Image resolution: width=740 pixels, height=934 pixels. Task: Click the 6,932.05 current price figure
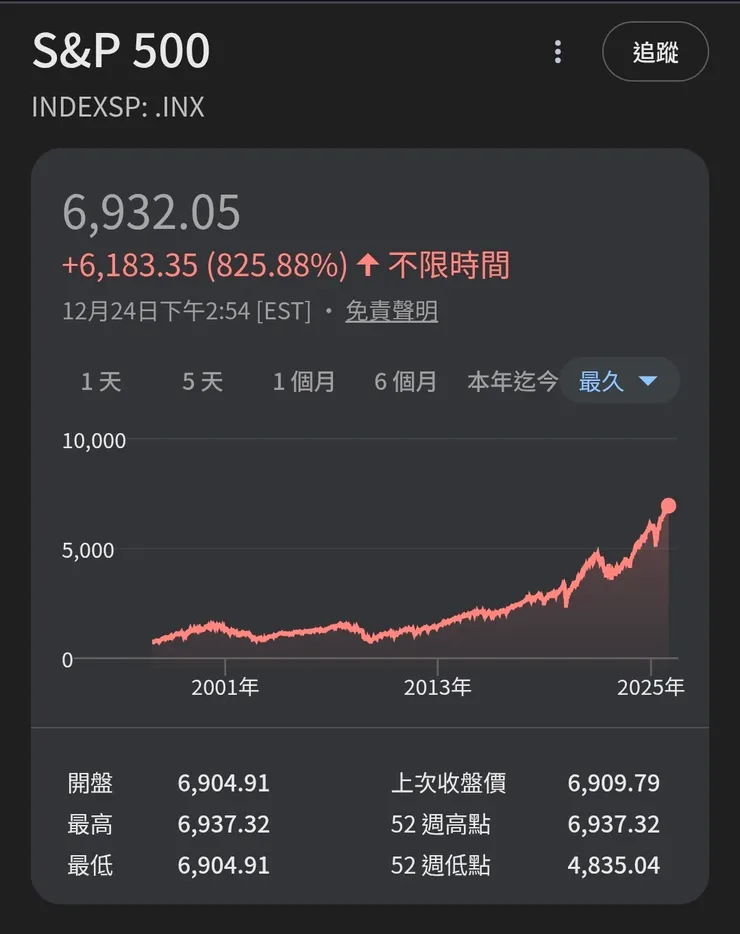coord(152,211)
